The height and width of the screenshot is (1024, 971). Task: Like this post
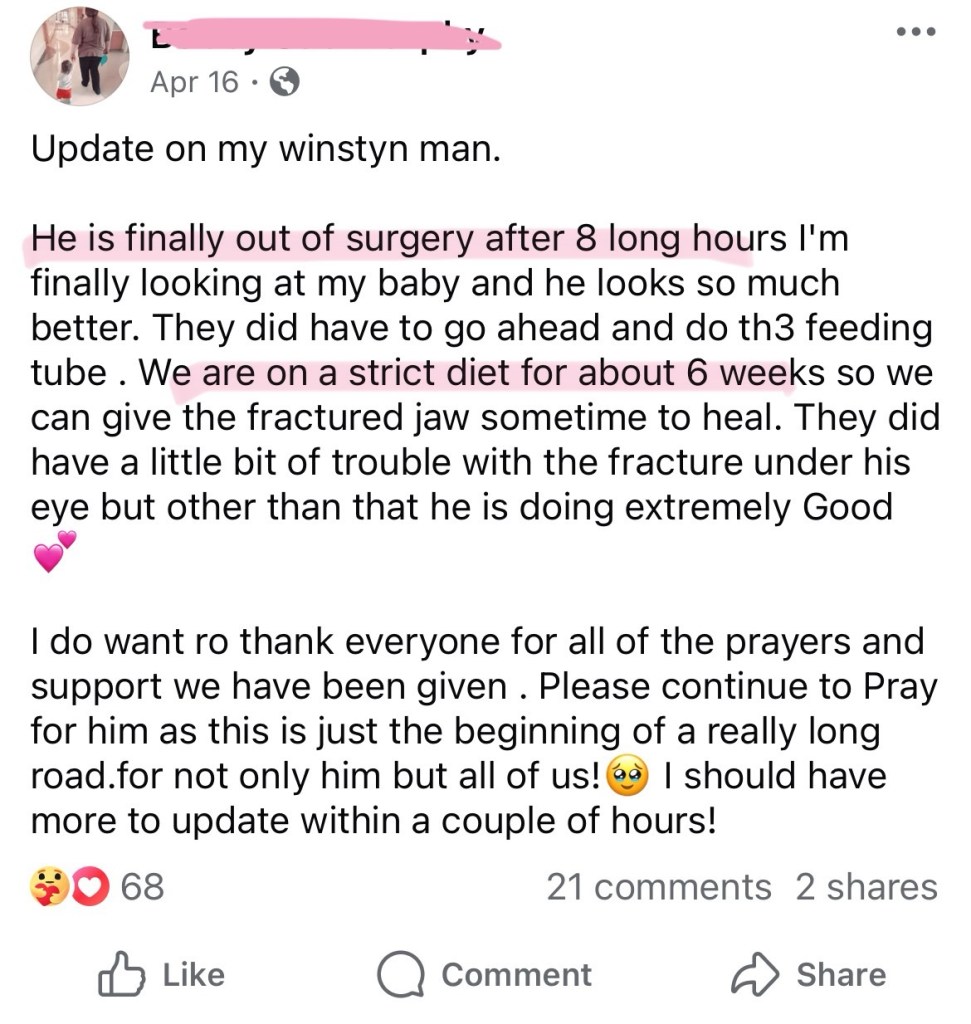(162, 975)
